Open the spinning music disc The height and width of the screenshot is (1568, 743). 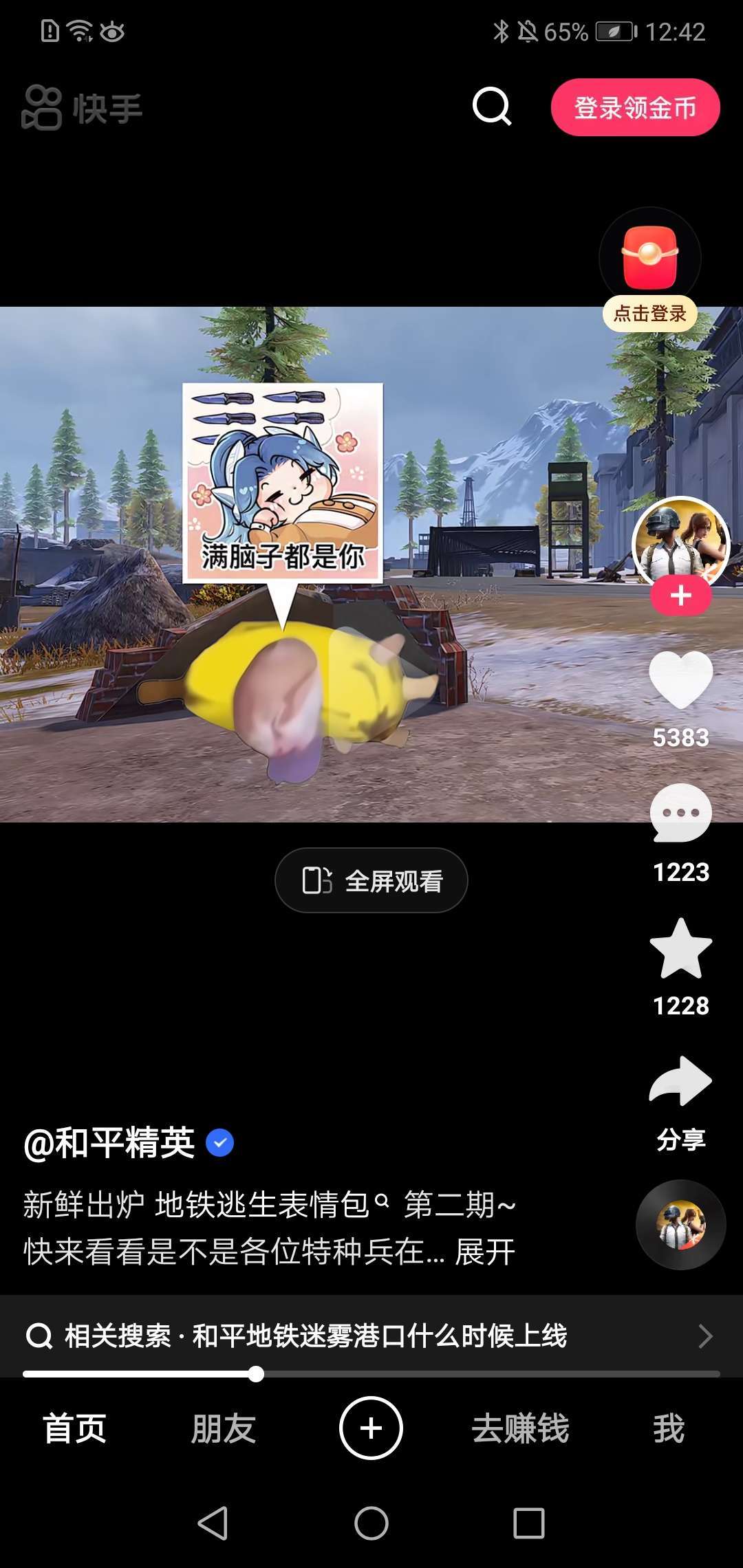click(x=680, y=1225)
